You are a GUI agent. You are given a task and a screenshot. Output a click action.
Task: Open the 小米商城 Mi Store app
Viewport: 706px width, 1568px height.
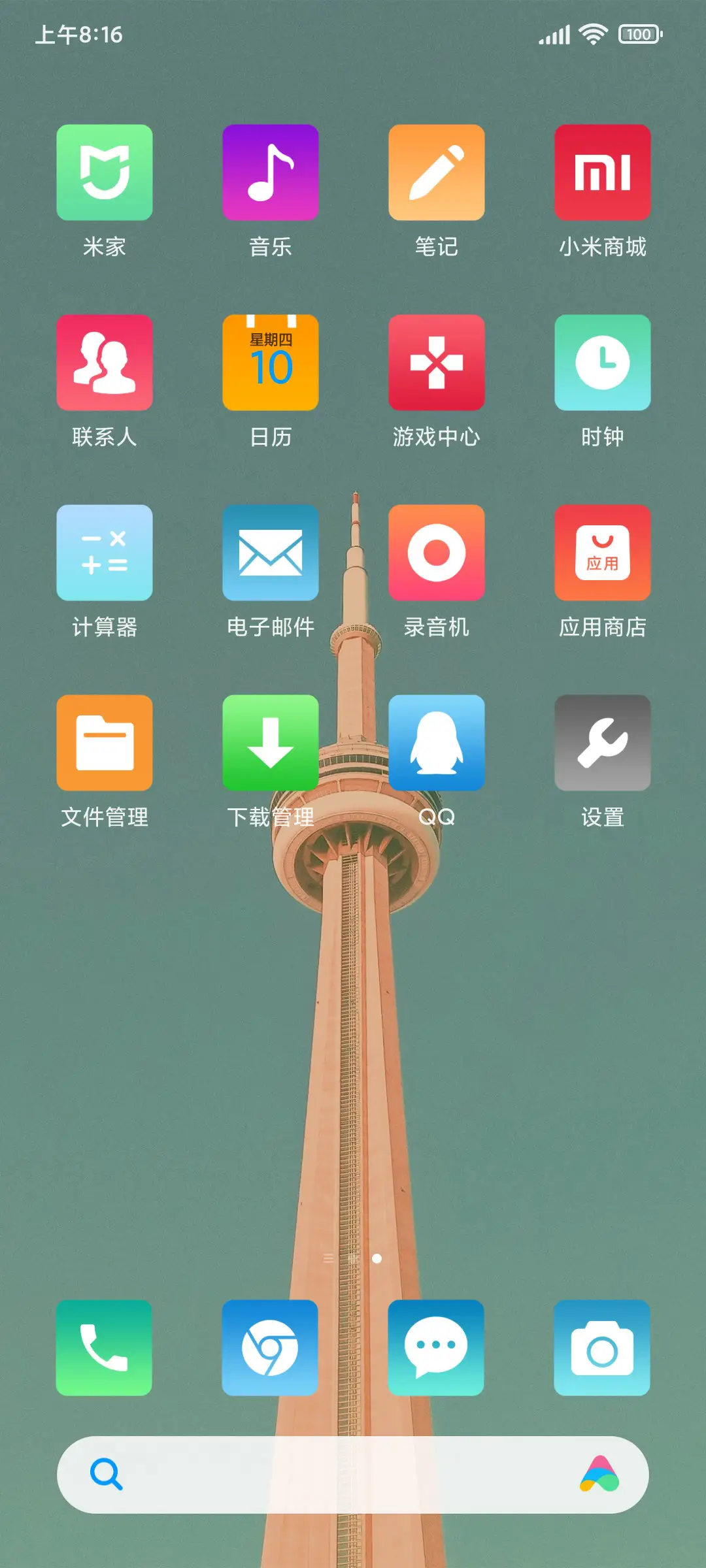(x=602, y=171)
